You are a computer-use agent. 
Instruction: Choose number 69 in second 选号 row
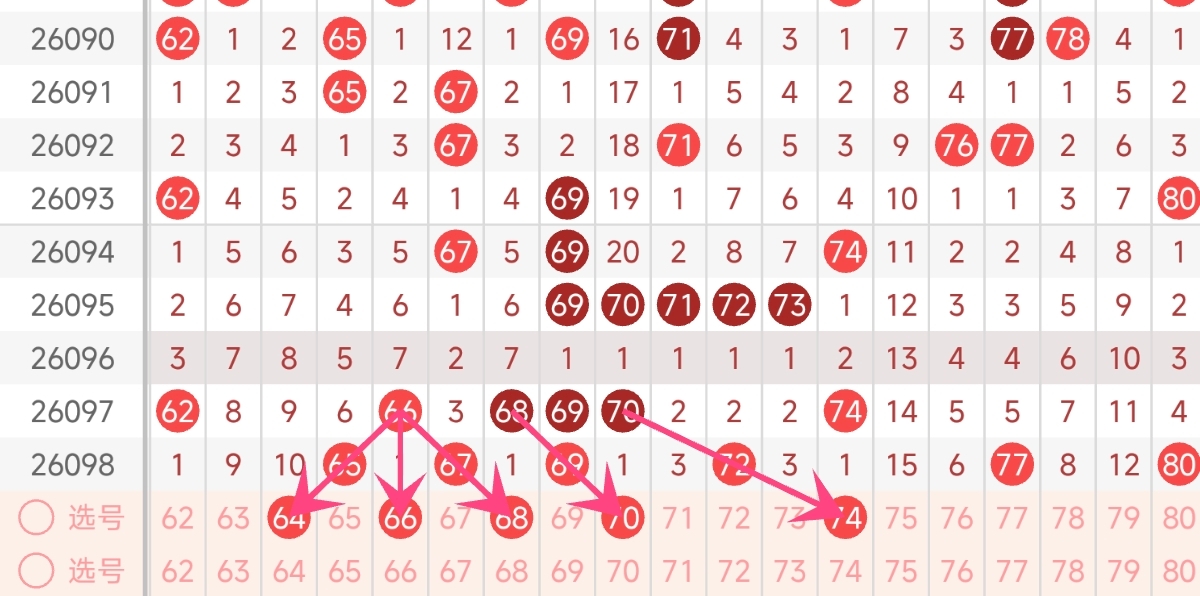(567, 571)
